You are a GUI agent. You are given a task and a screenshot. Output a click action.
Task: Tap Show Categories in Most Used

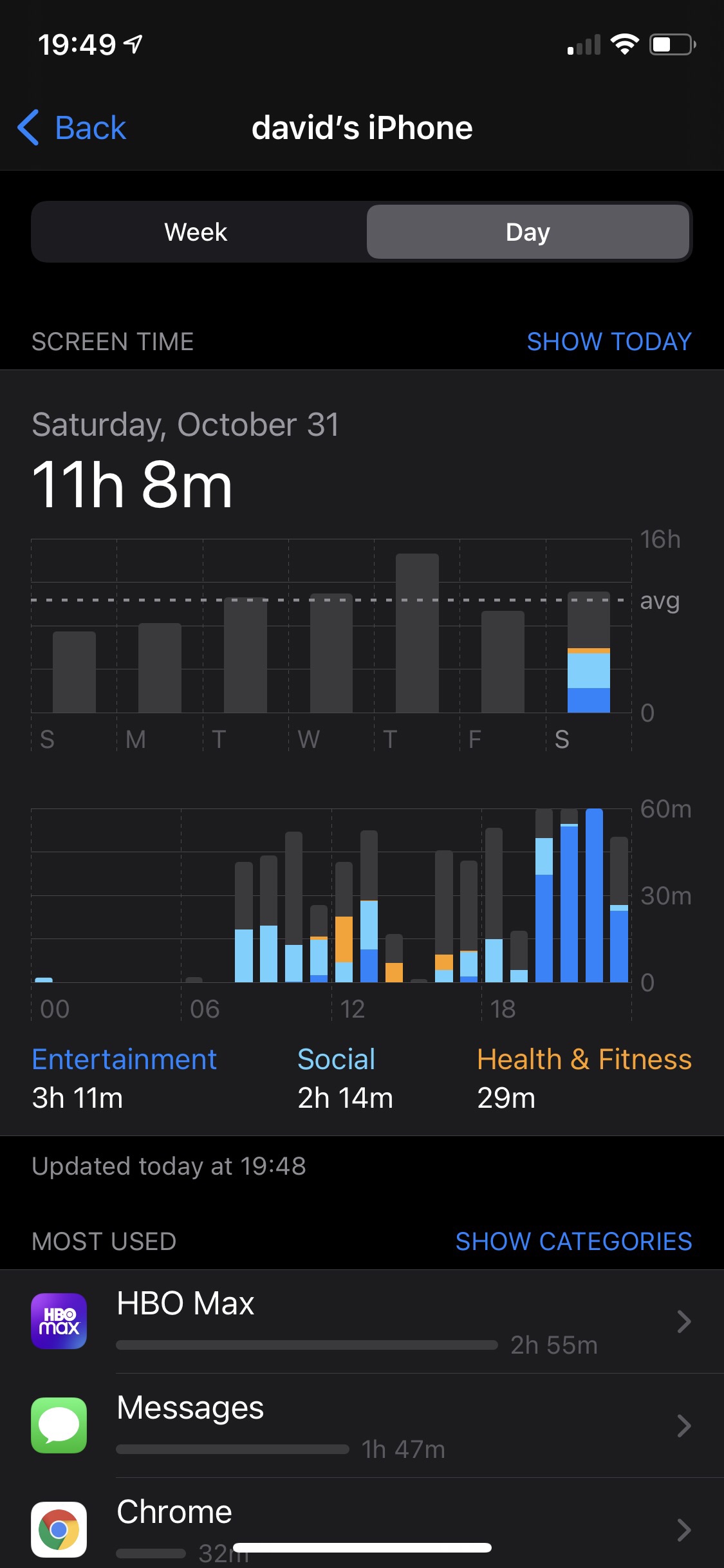click(x=573, y=1242)
